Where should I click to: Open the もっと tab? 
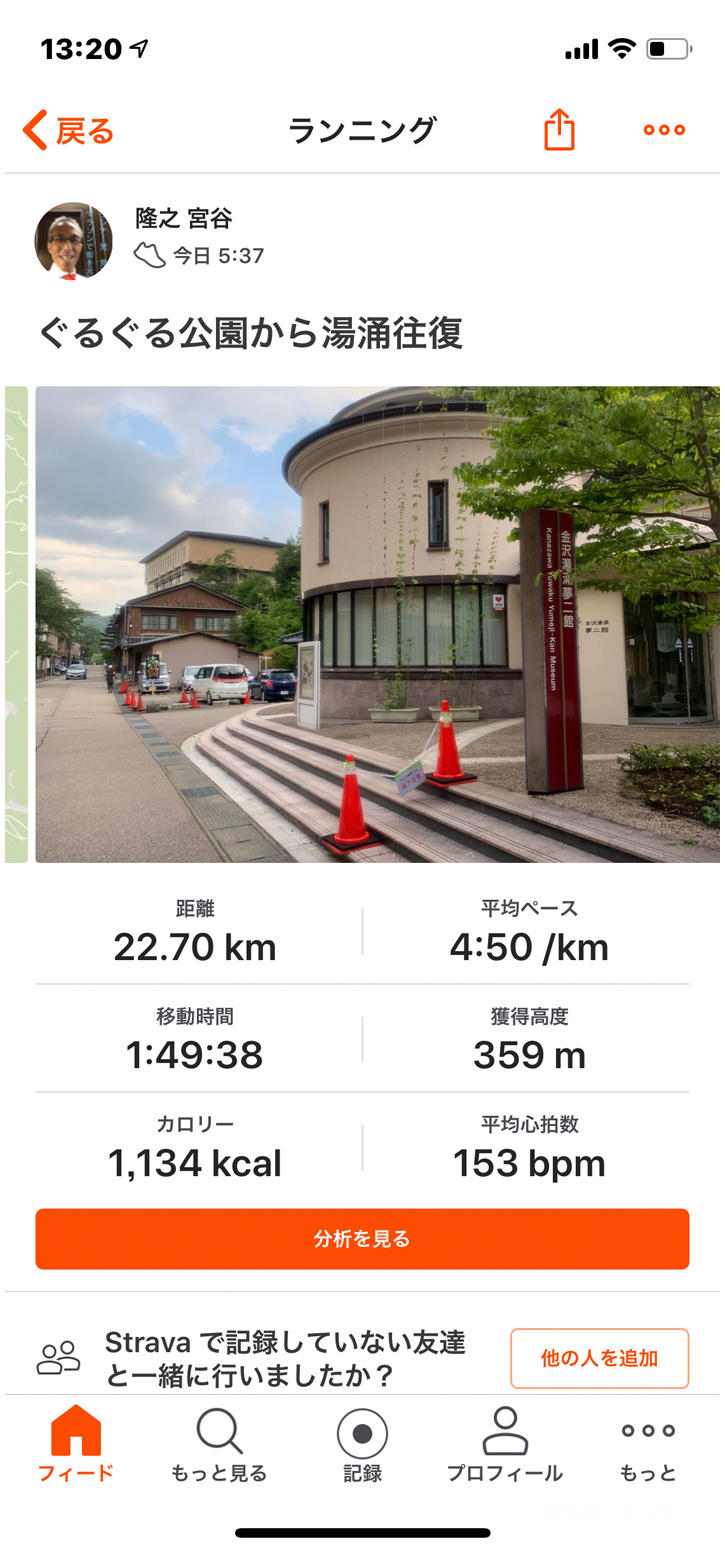point(648,1444)
